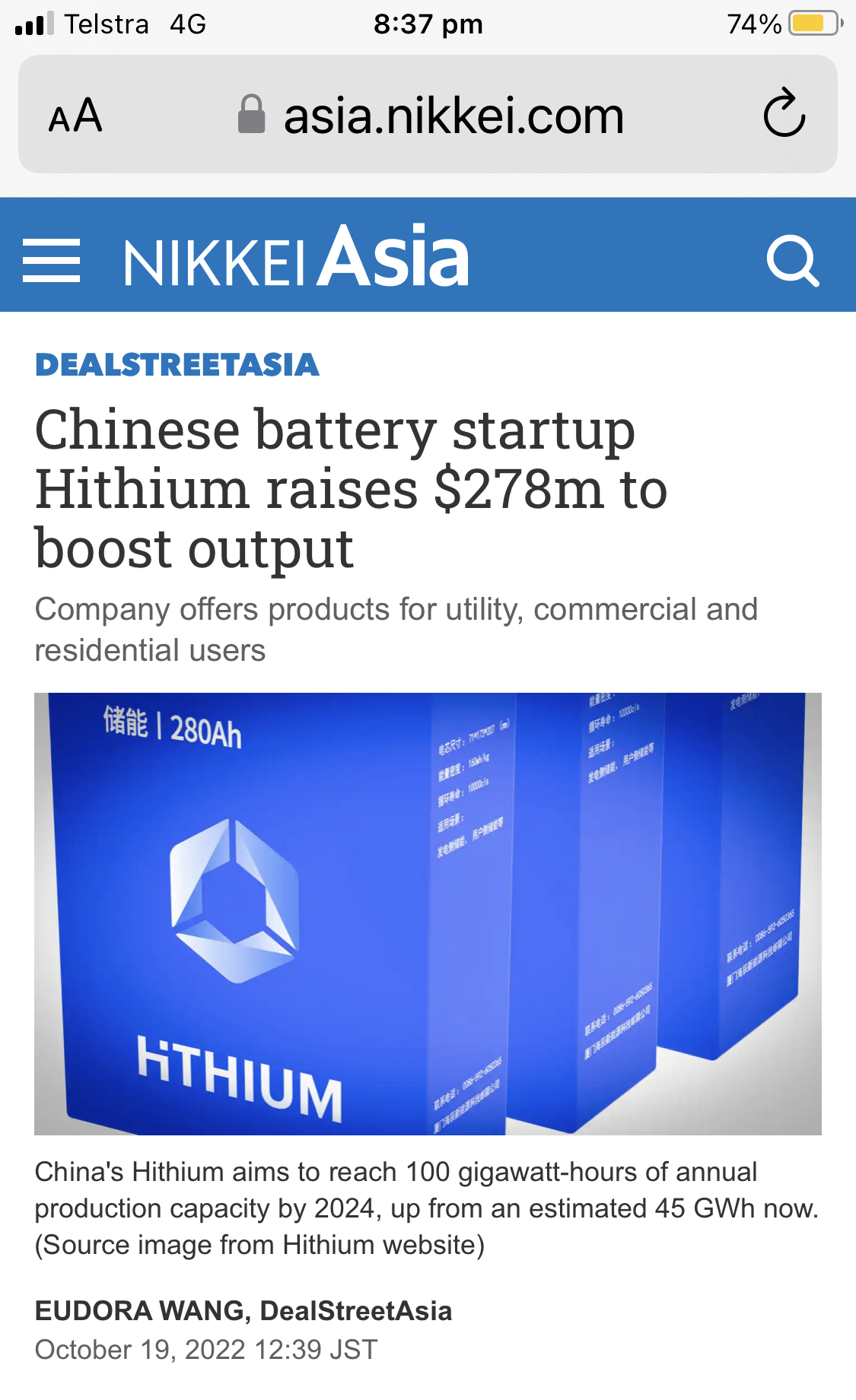Screen dimensions: 856x1400
Task: Open the Nikkei Asia search icon
Action: coord(792,261)
